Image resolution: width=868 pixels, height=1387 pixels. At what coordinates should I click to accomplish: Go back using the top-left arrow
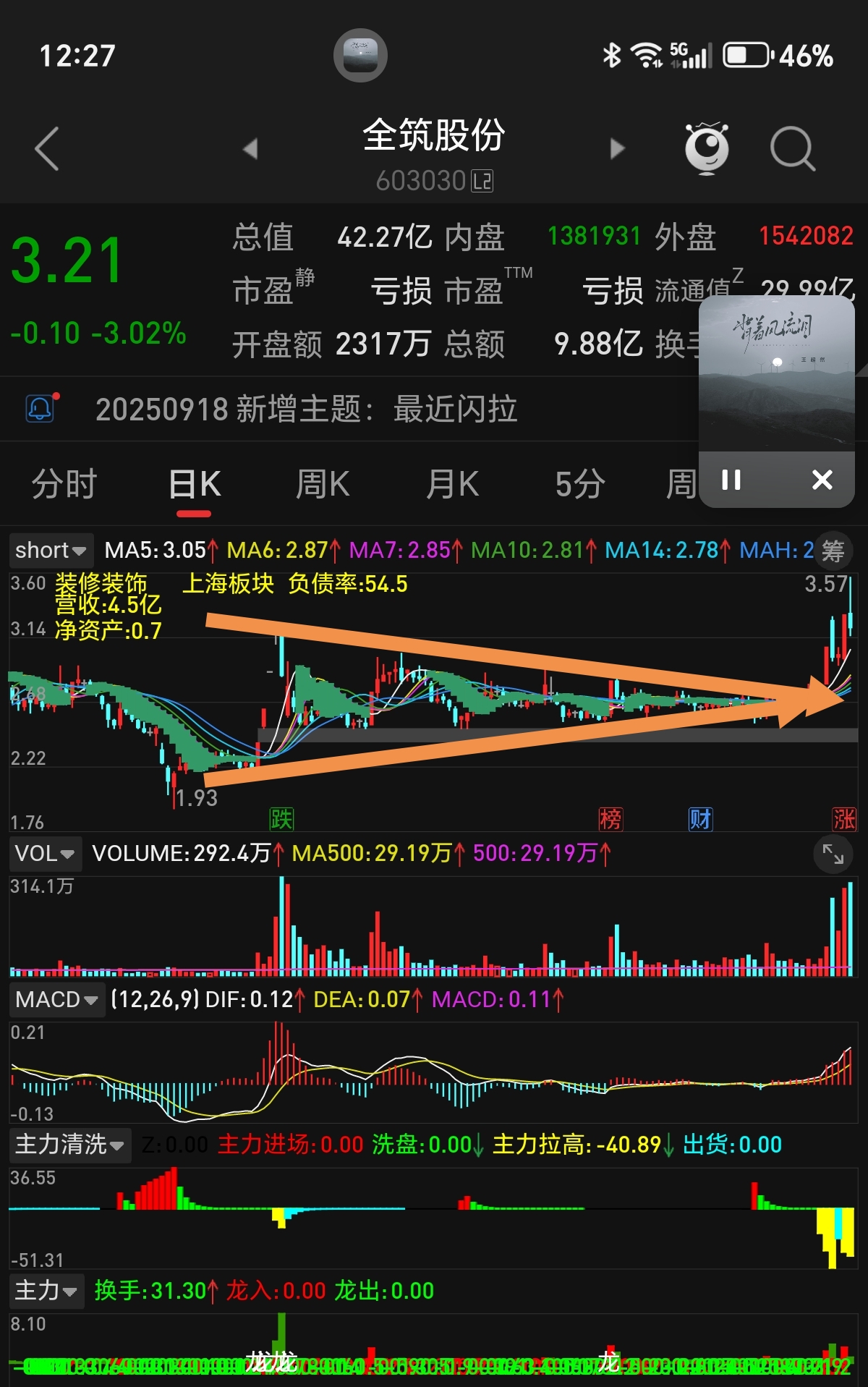coord(47,149)
